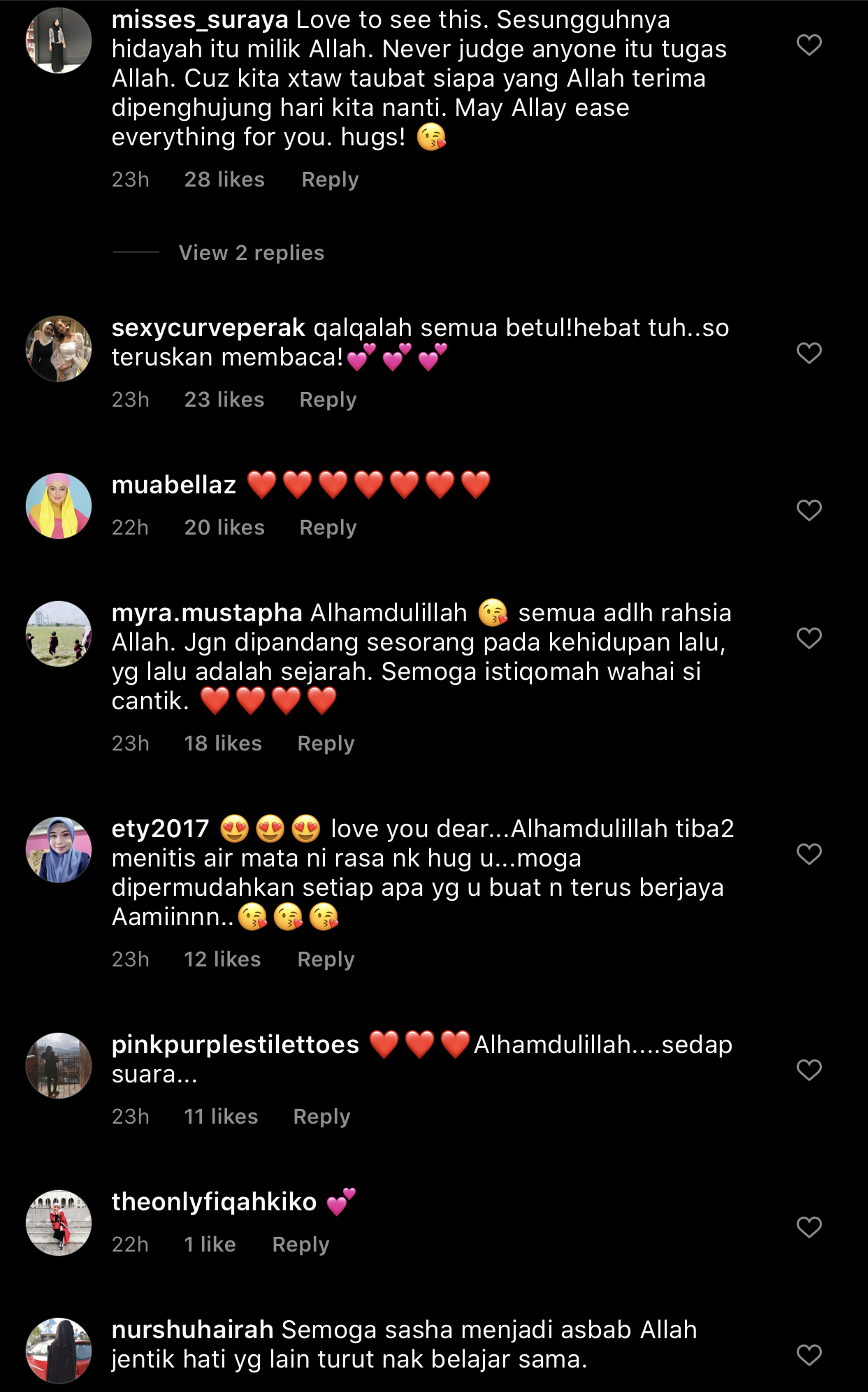Image resolution: width=868 pixels, height=1392 pixels.
Task: Like nurshuhairah's comment
Action: pos(809,1355)
